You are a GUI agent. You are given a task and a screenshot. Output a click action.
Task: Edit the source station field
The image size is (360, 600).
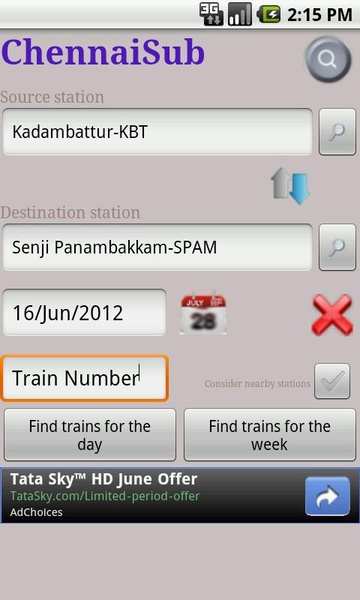click(x=158, y=132)
